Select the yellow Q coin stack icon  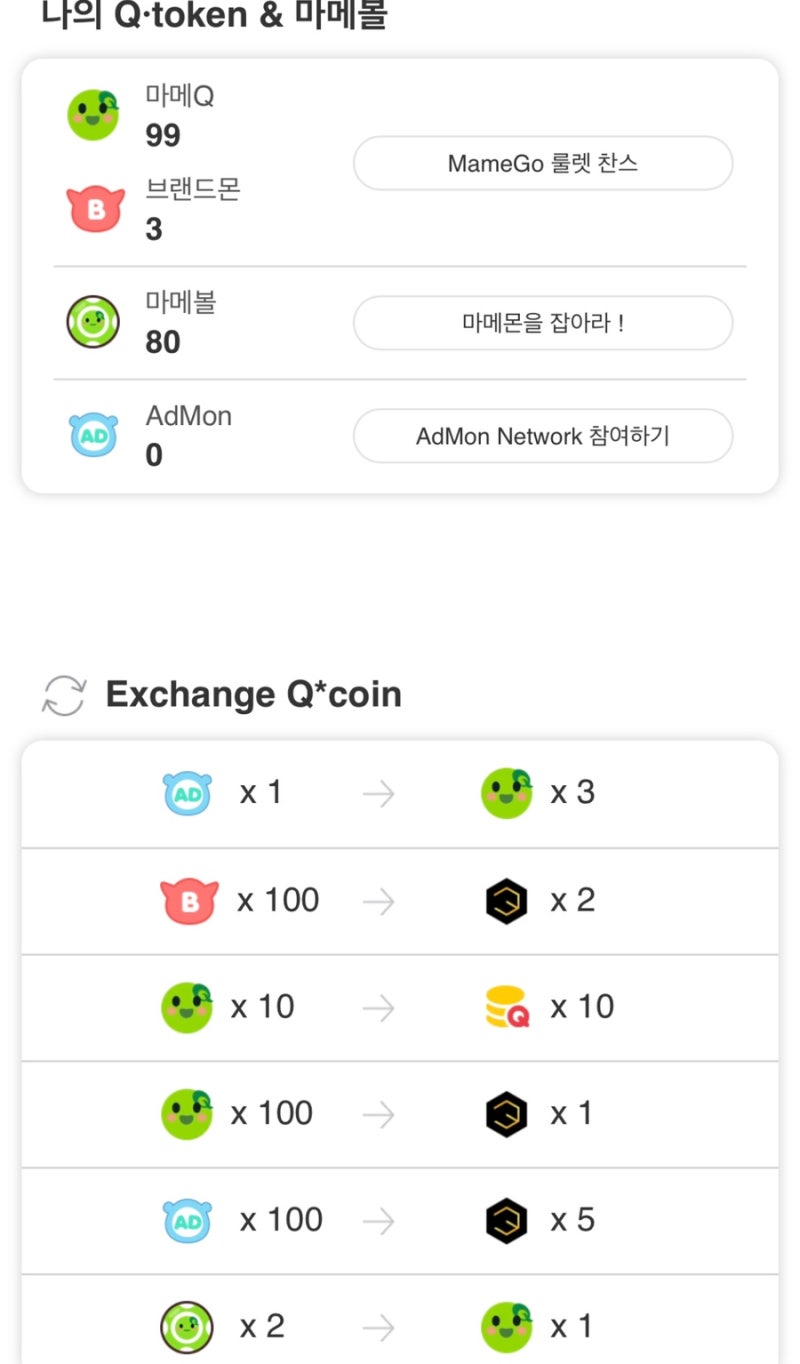point(510,1006)
